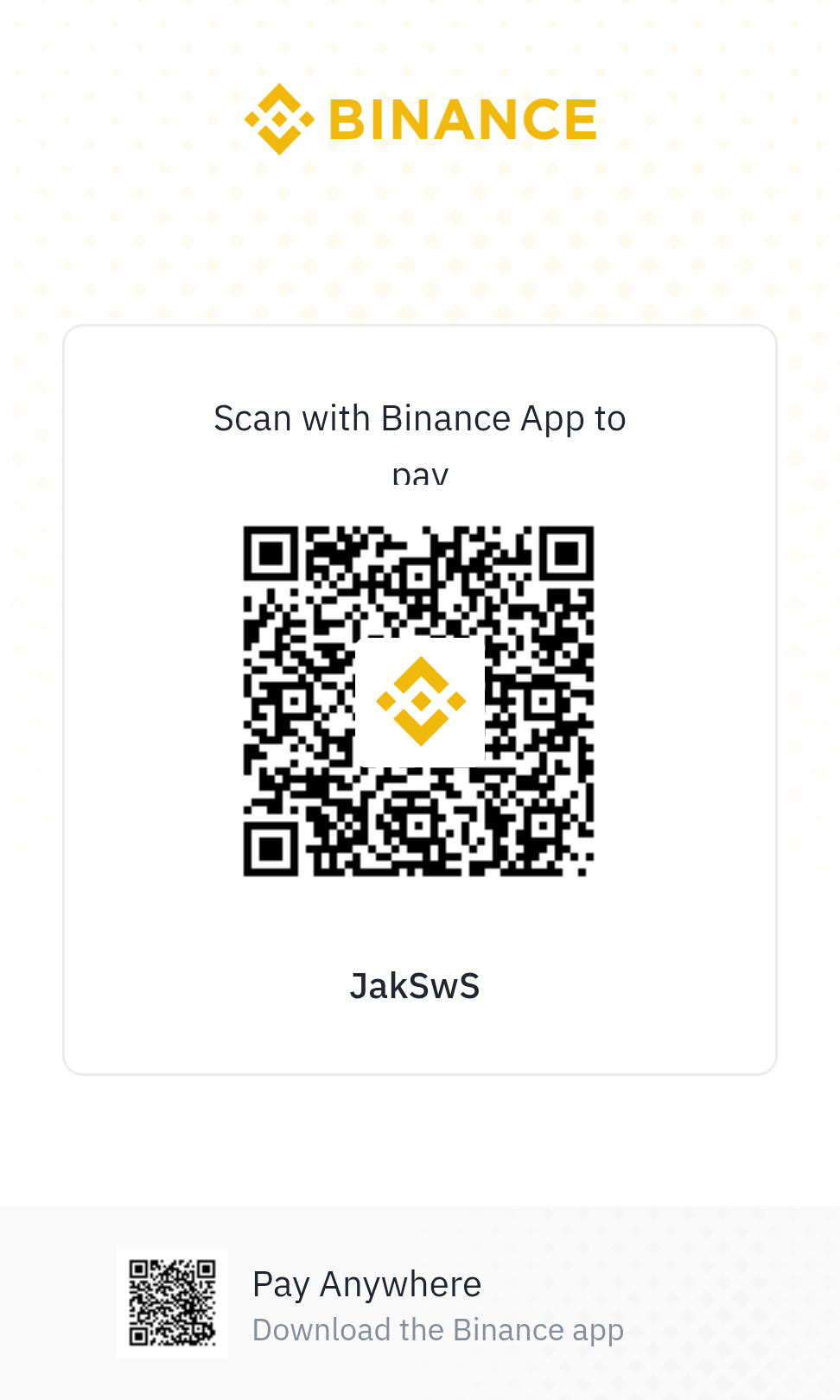Click the Binance icon inside the QR code
840x1400 pixels.
pos(420,700)
